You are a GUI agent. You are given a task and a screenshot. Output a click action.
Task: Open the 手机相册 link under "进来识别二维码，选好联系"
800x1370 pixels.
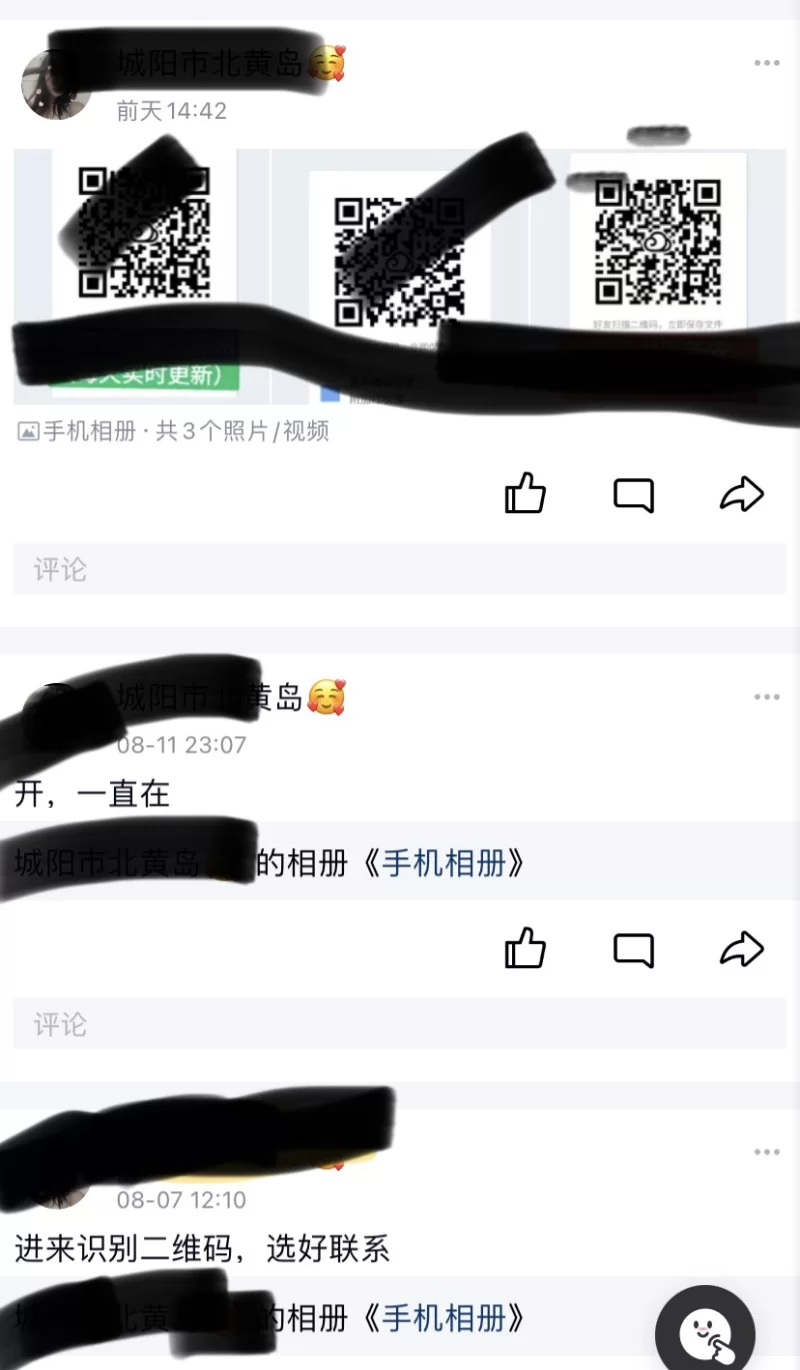[444, 1318]
